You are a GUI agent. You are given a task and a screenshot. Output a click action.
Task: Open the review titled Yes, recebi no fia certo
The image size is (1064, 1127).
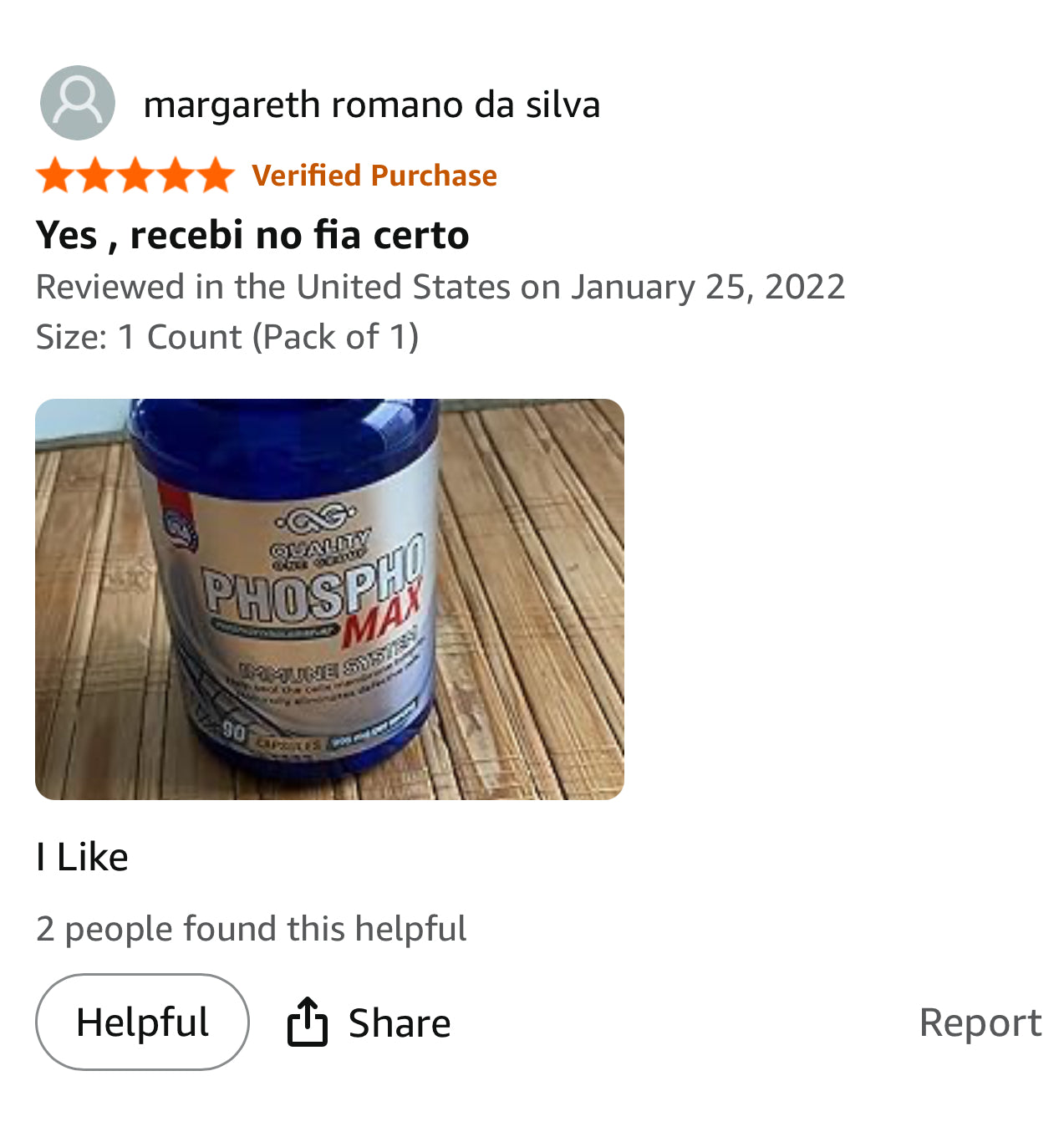coord(252,235)
